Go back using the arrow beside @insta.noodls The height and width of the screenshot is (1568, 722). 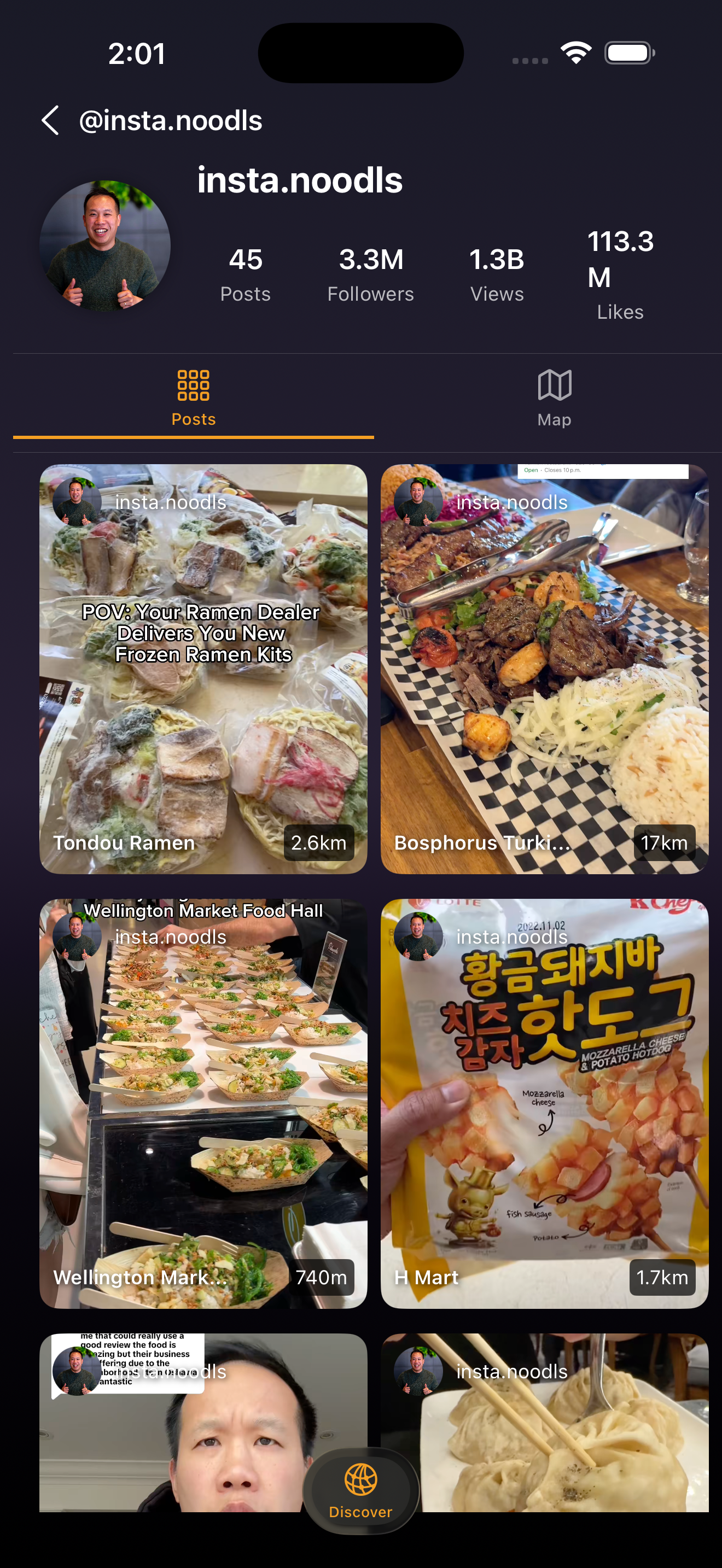(50, 120)
